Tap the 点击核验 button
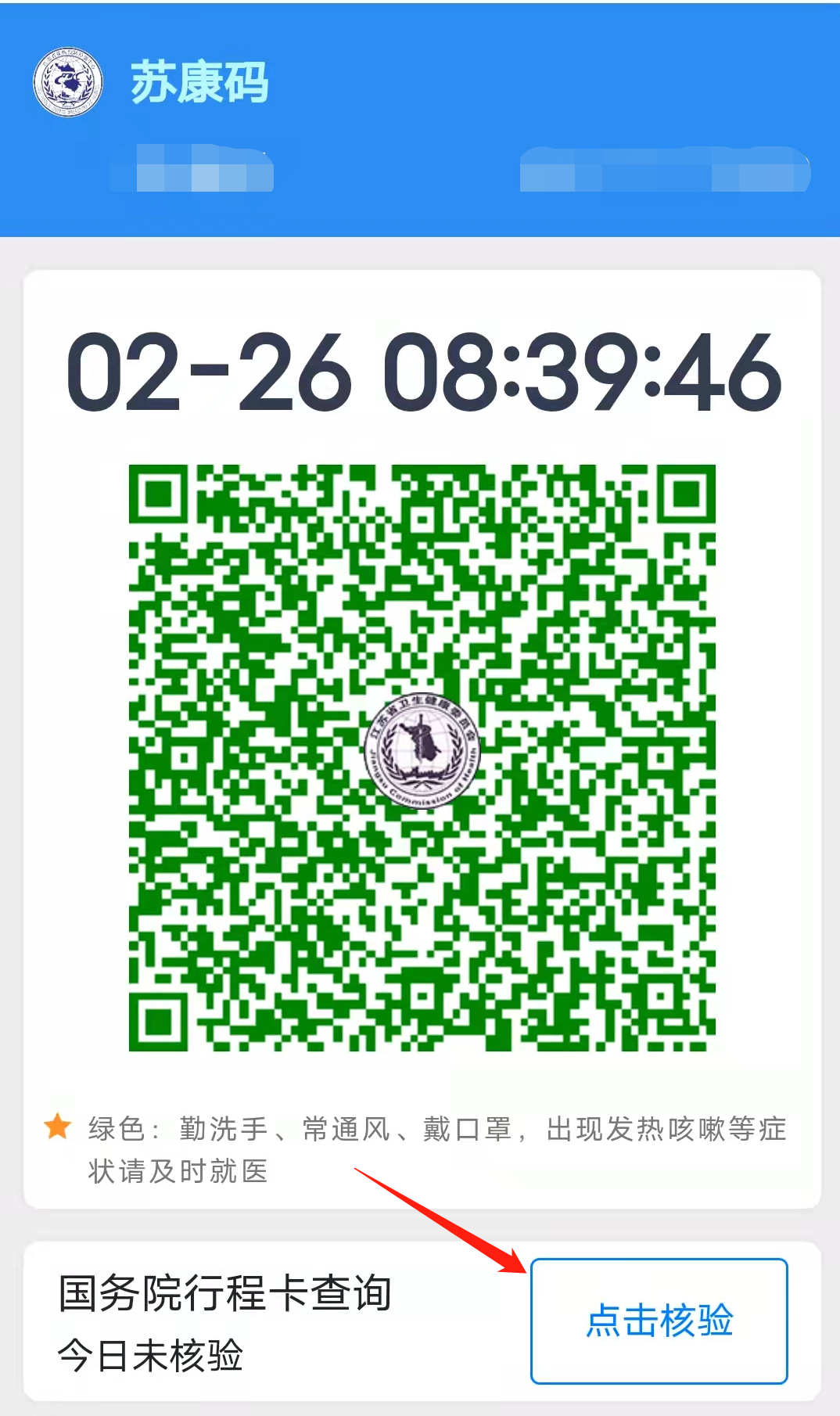 [659, 1321]
